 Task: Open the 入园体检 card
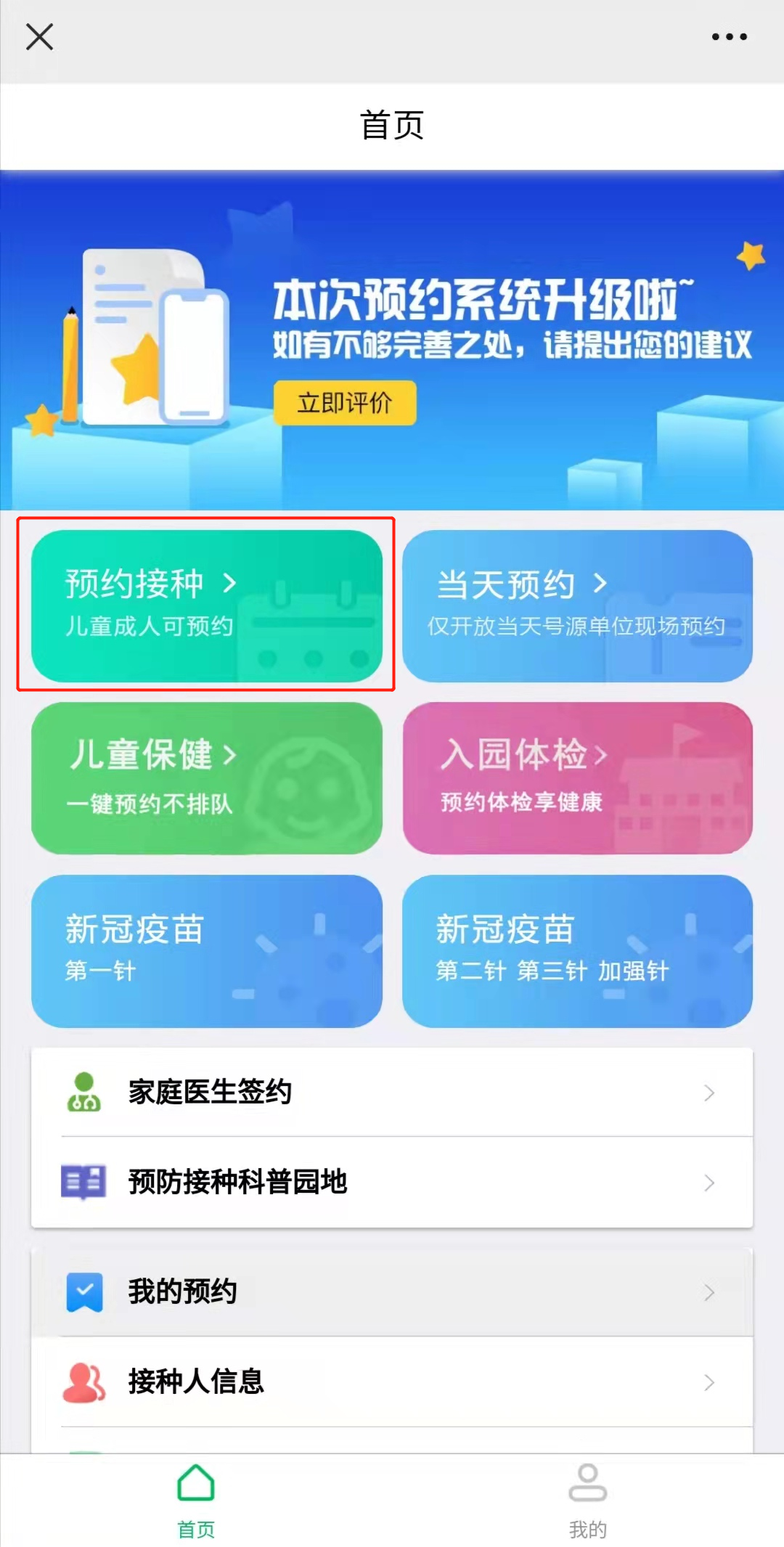(577, 777)
